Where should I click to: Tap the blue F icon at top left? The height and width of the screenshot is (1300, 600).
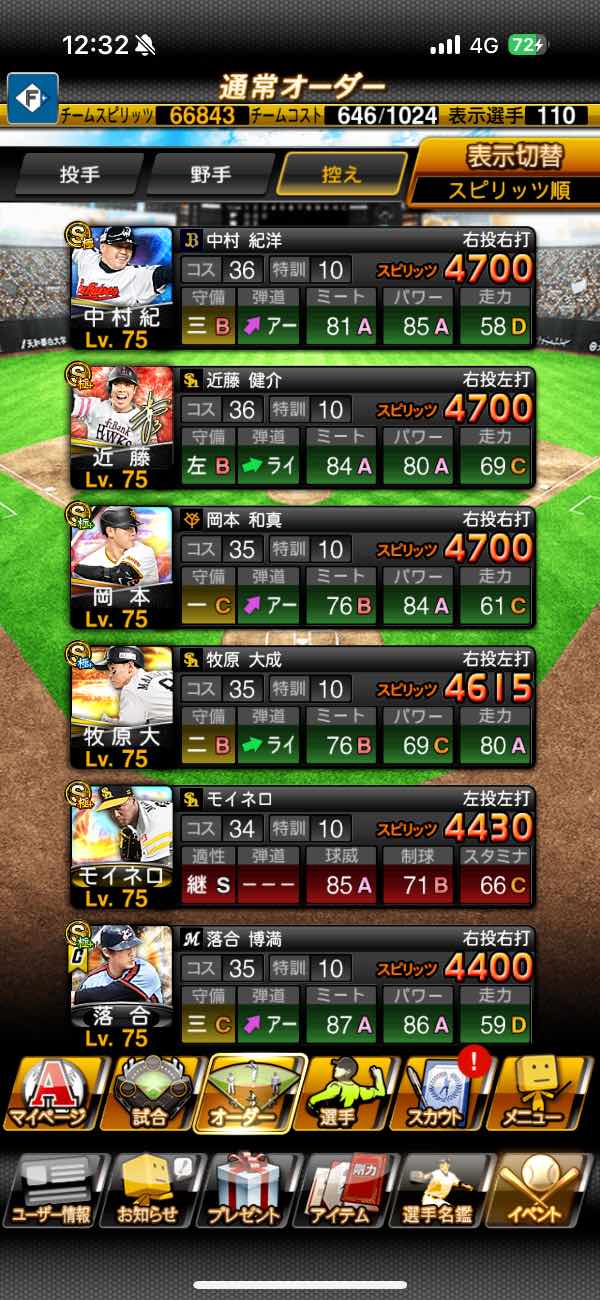[33, 98]
